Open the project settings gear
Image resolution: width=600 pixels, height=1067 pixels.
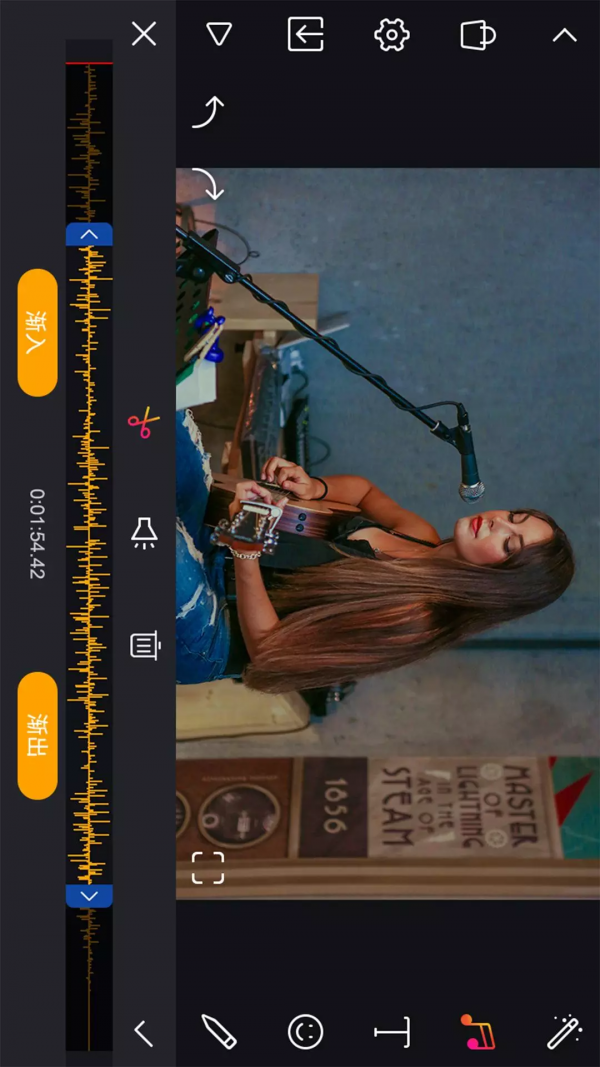391,36
